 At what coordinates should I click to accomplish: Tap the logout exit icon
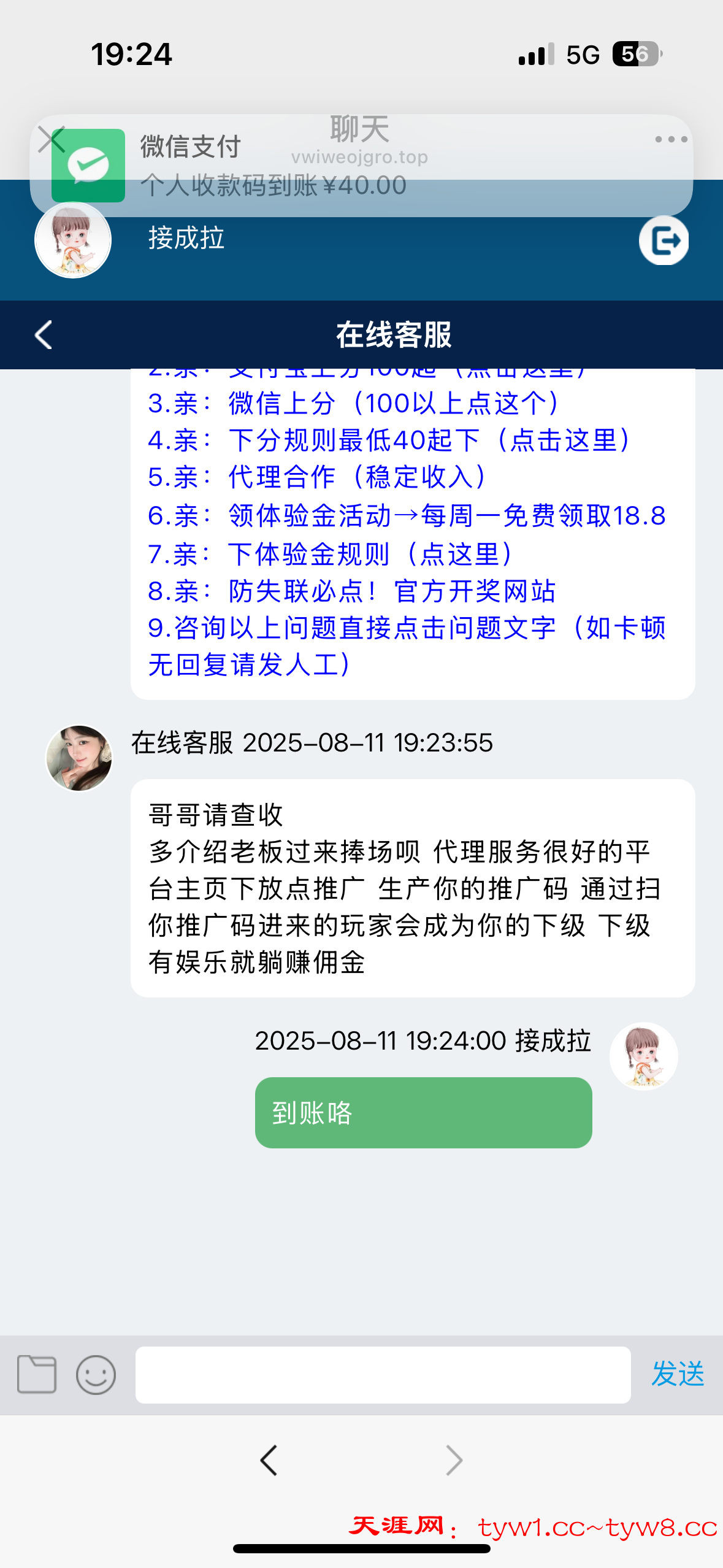click(x=664, y=240)
